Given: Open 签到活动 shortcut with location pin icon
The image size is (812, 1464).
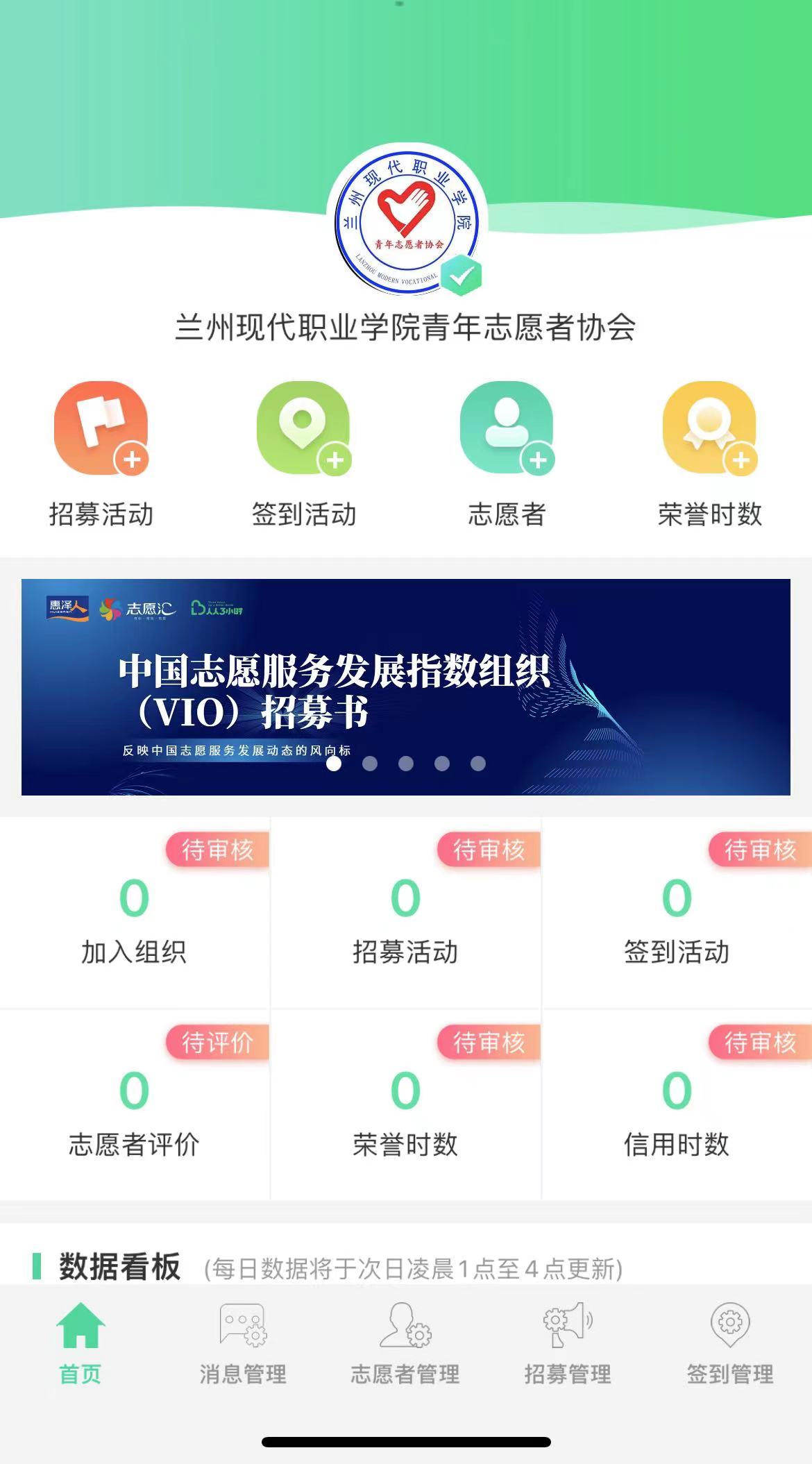Looking at the screenshot, I should [304, 451].
